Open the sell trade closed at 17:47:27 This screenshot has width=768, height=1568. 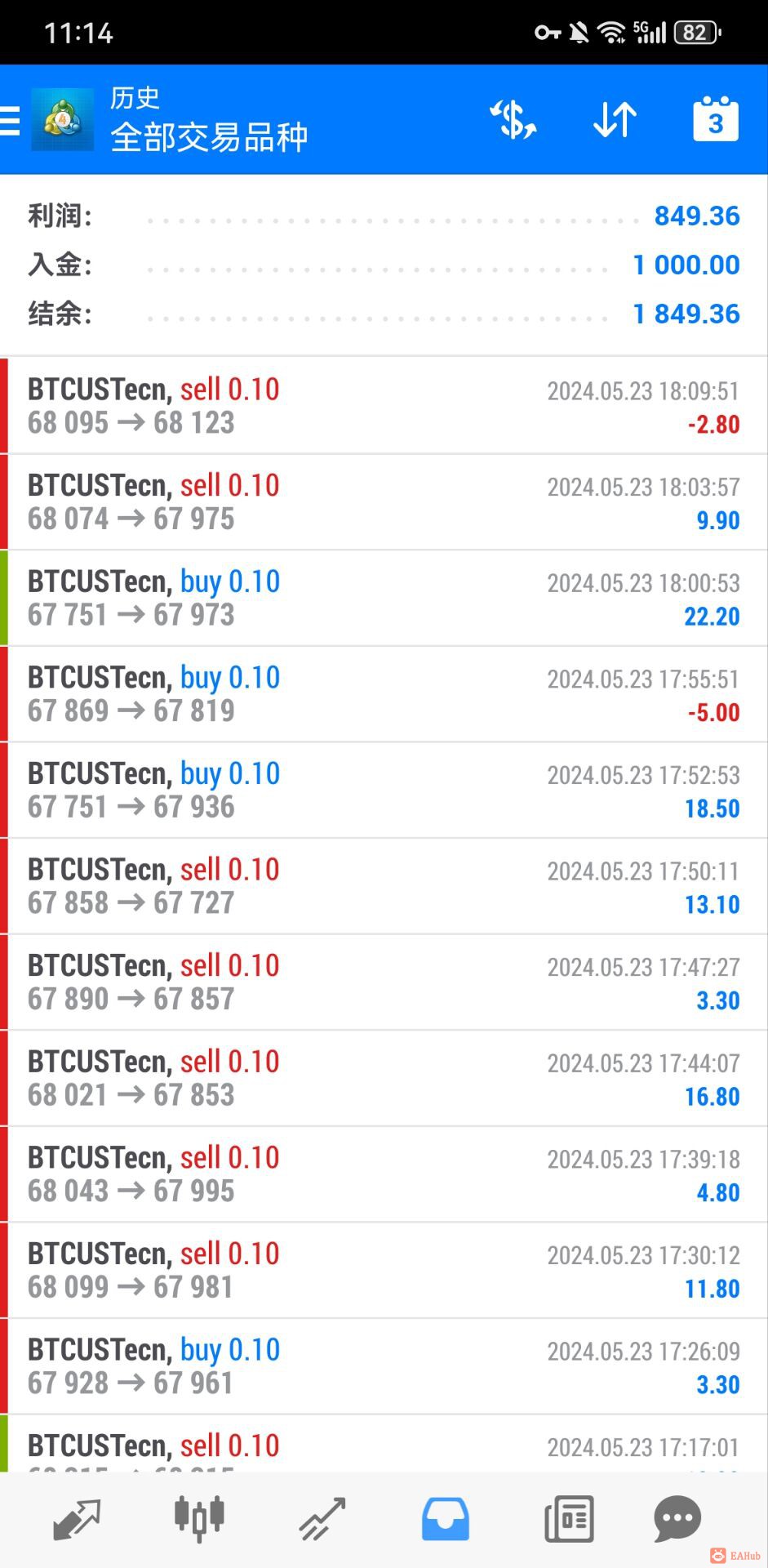(384, 982)
